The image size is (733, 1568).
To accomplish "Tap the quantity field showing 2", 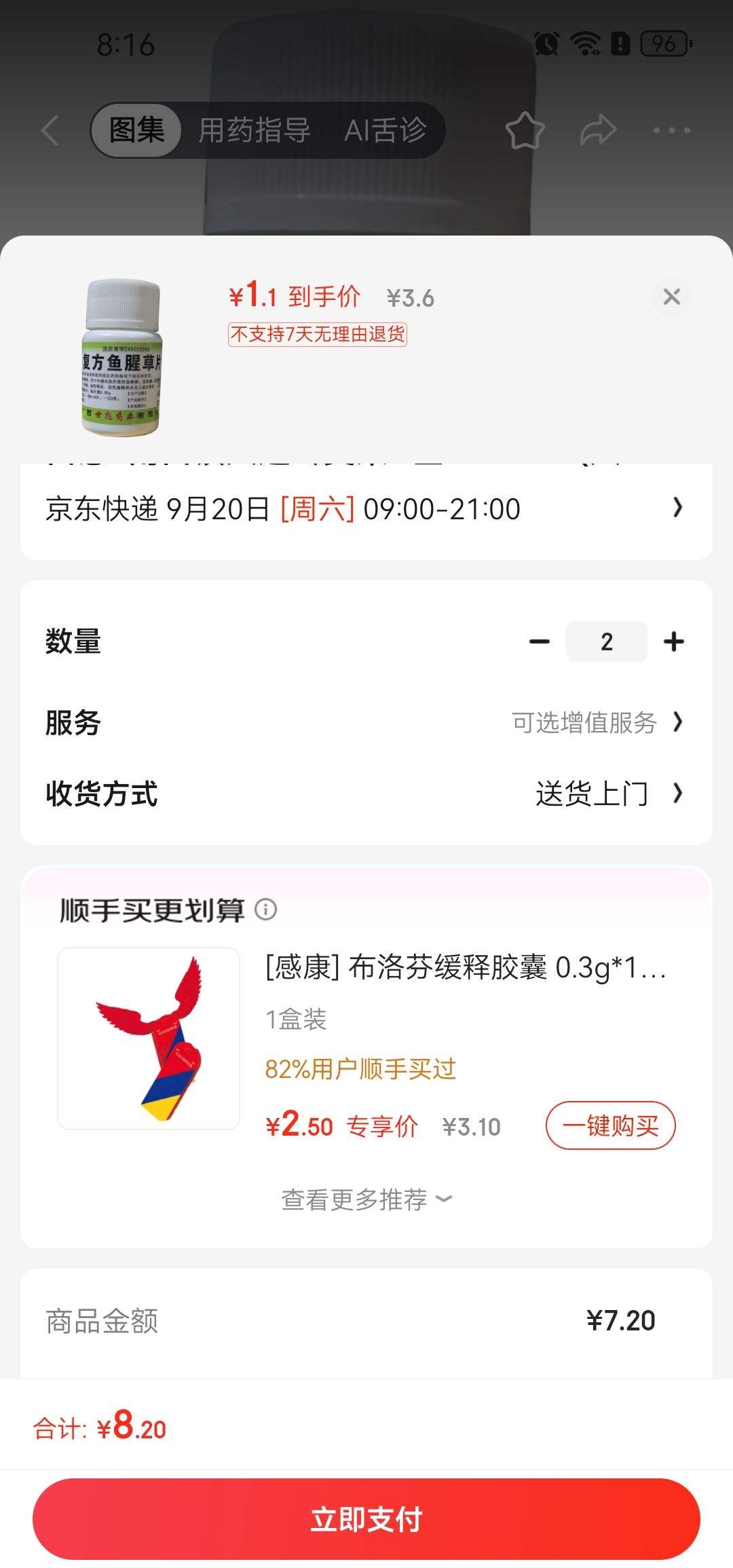I will 606,641.
